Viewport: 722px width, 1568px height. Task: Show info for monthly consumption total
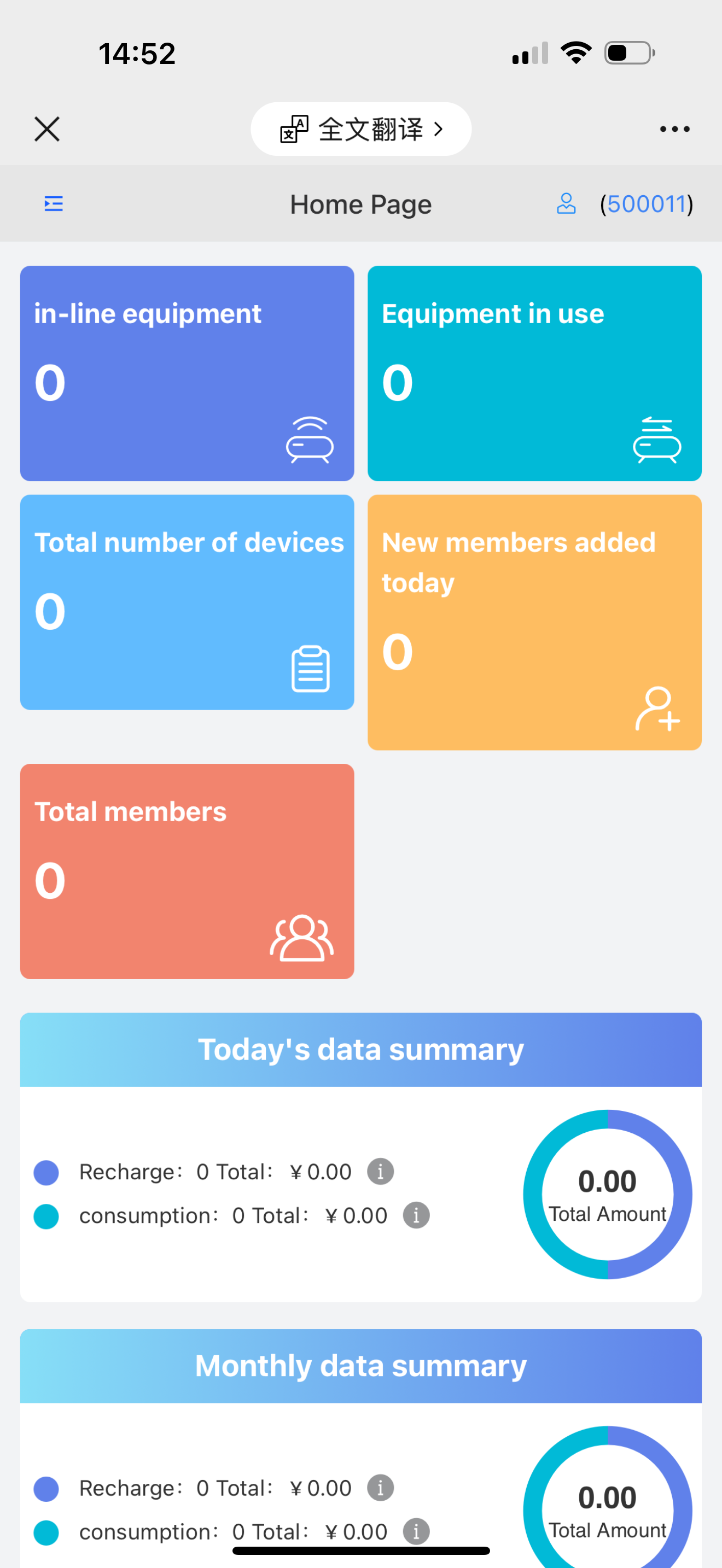click(x=416, y=1531)
